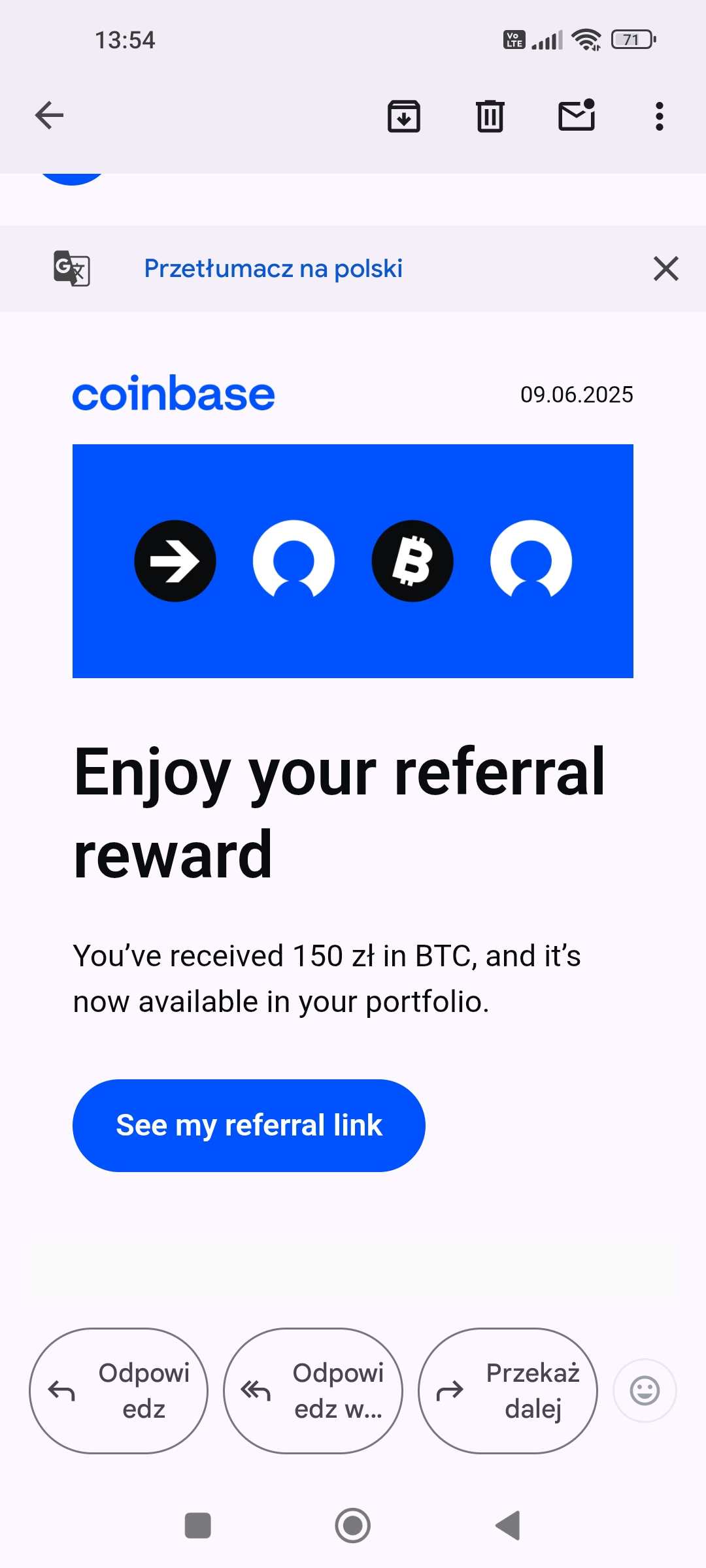
Task: Mark the email as unread
Action: point(577,115)
